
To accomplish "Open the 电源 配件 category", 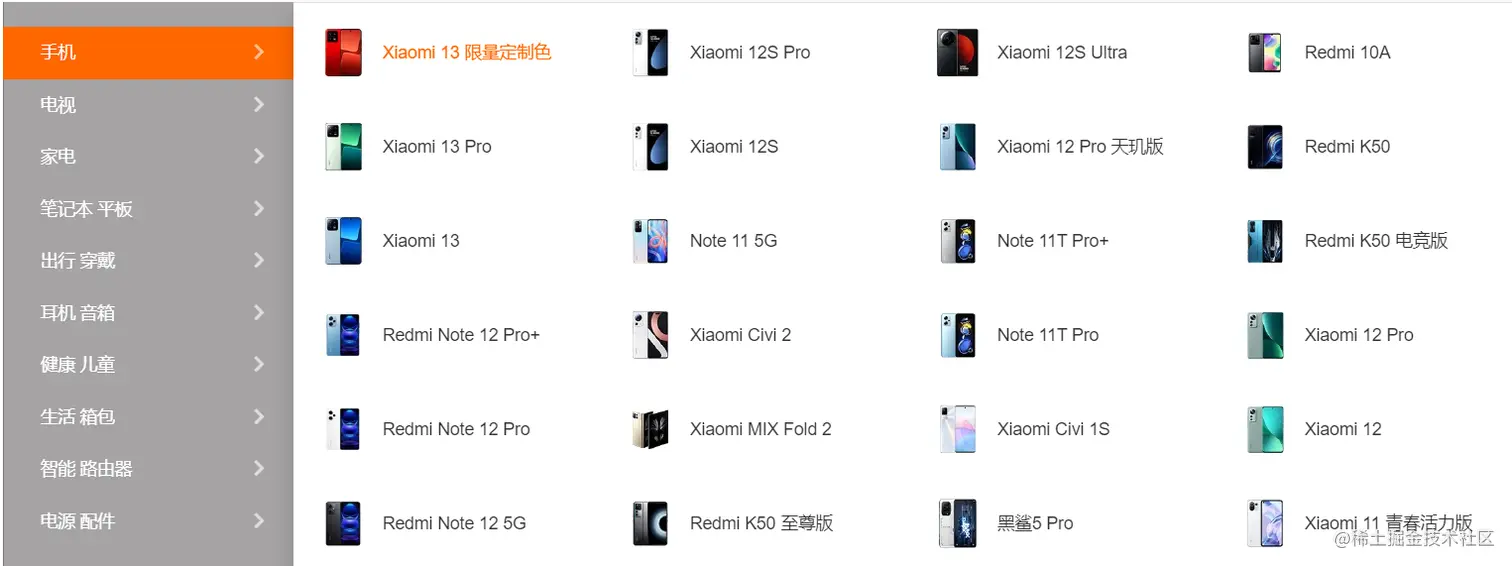I will pos(78,520).
